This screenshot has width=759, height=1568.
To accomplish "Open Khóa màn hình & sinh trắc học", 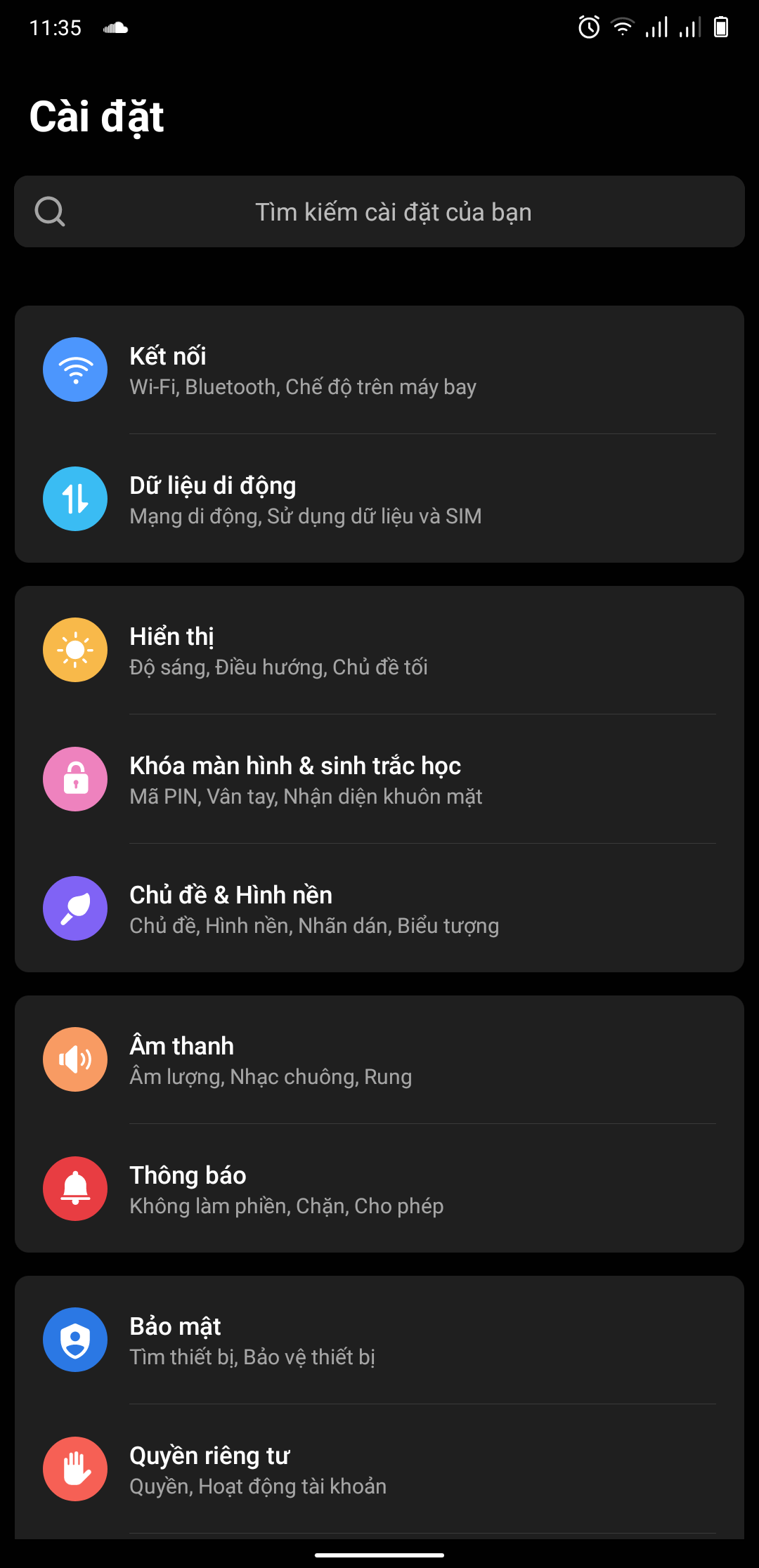I will click(379, 780).
